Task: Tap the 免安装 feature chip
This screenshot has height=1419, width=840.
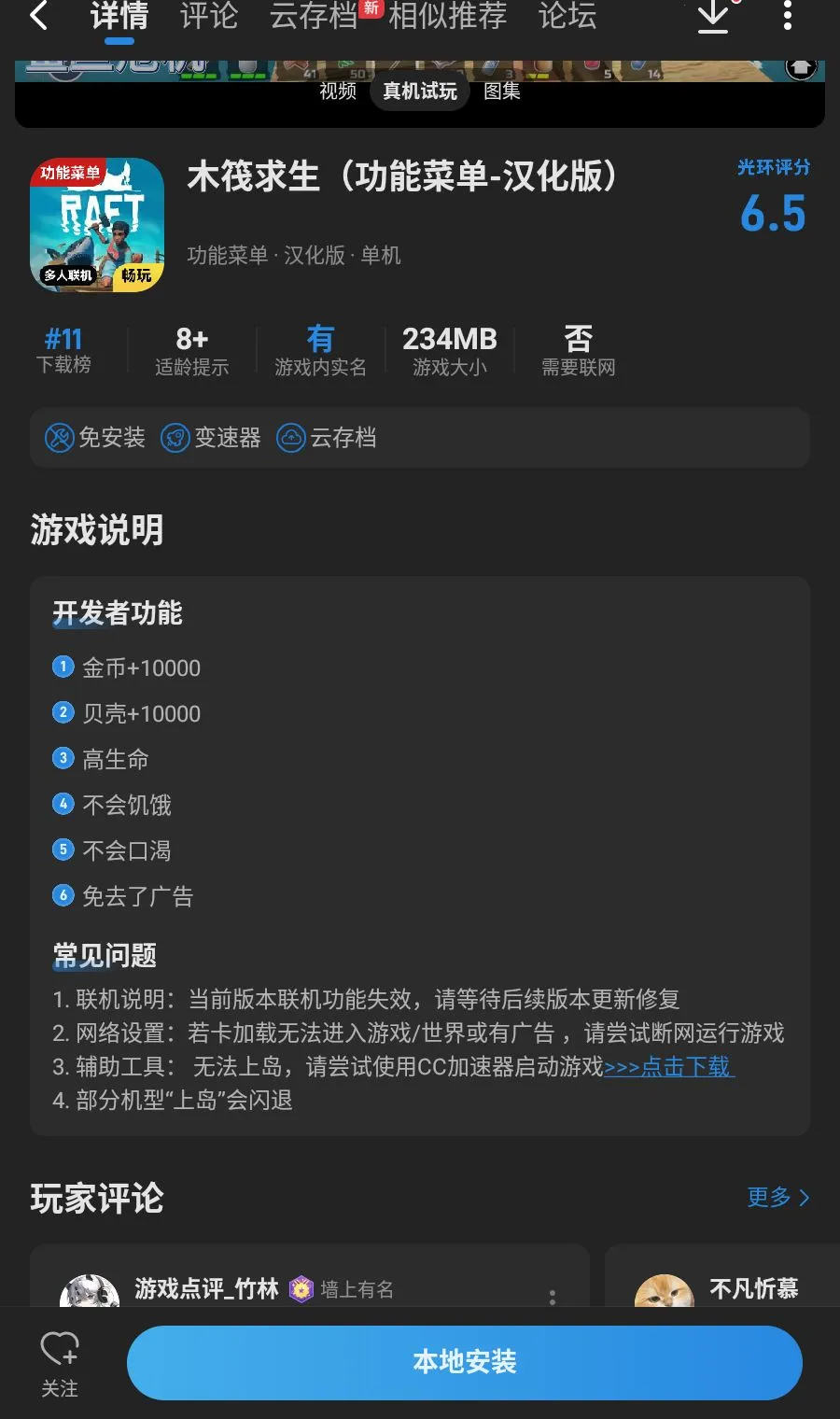Action: [x=95, y=437]
